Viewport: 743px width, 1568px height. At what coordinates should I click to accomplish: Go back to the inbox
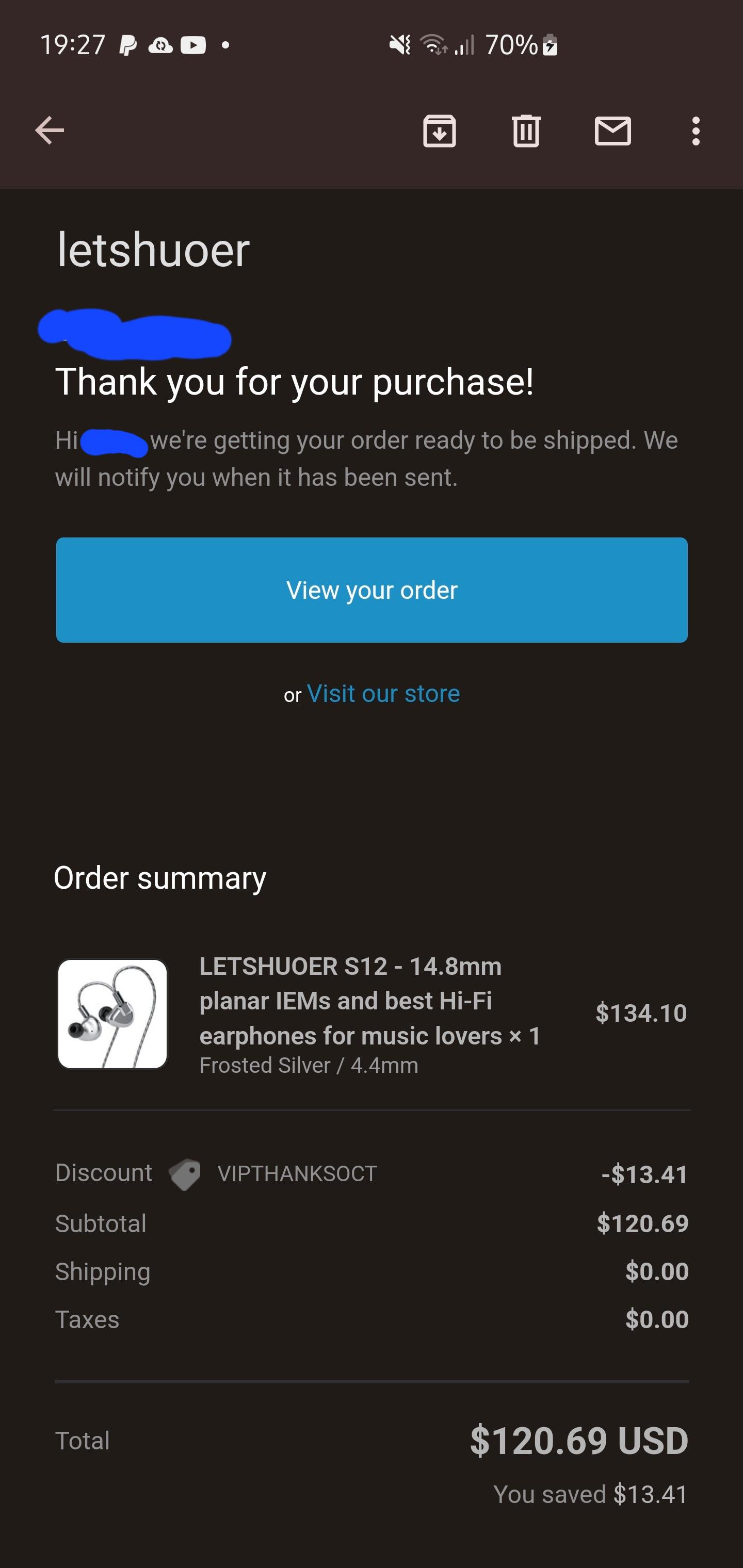[50, 130]
